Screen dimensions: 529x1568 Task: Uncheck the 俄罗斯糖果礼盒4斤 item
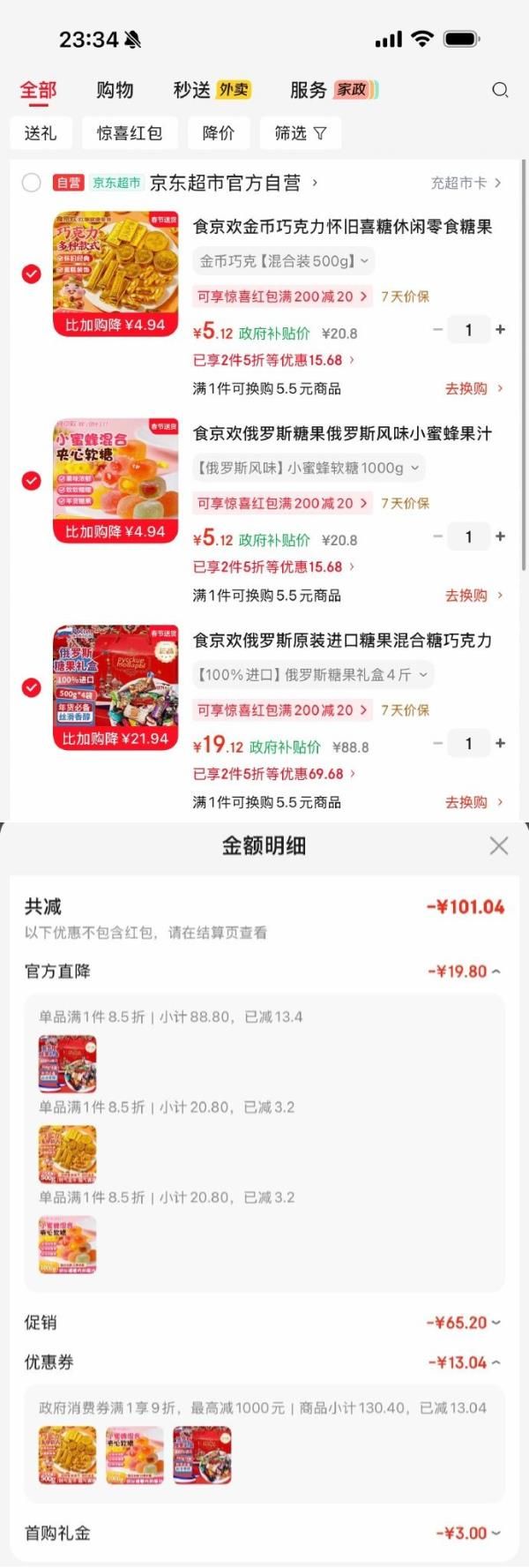(x=32, y=687)
